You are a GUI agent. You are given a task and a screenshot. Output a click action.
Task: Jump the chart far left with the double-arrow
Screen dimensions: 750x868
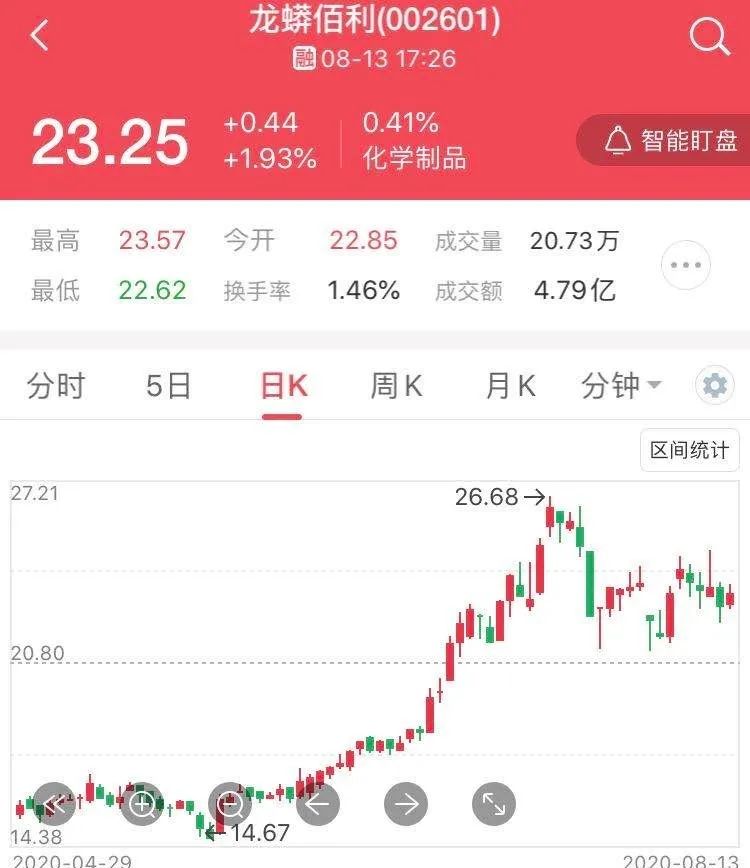[55, 803]
